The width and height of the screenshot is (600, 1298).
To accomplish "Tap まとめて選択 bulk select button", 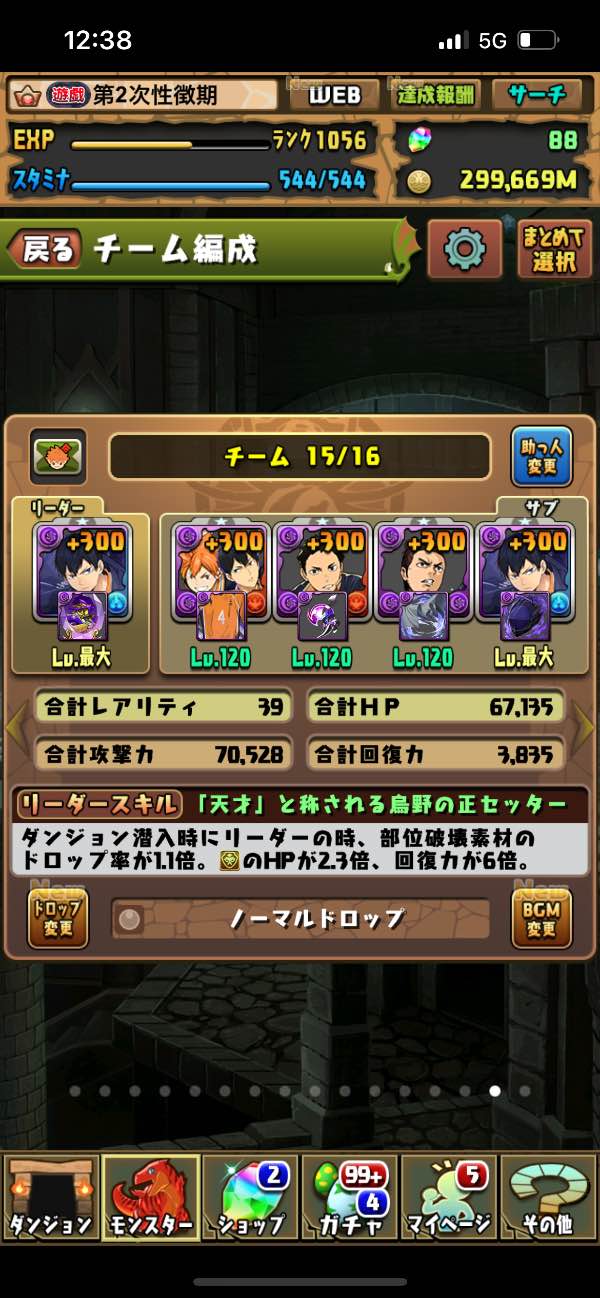I will 554,249.
